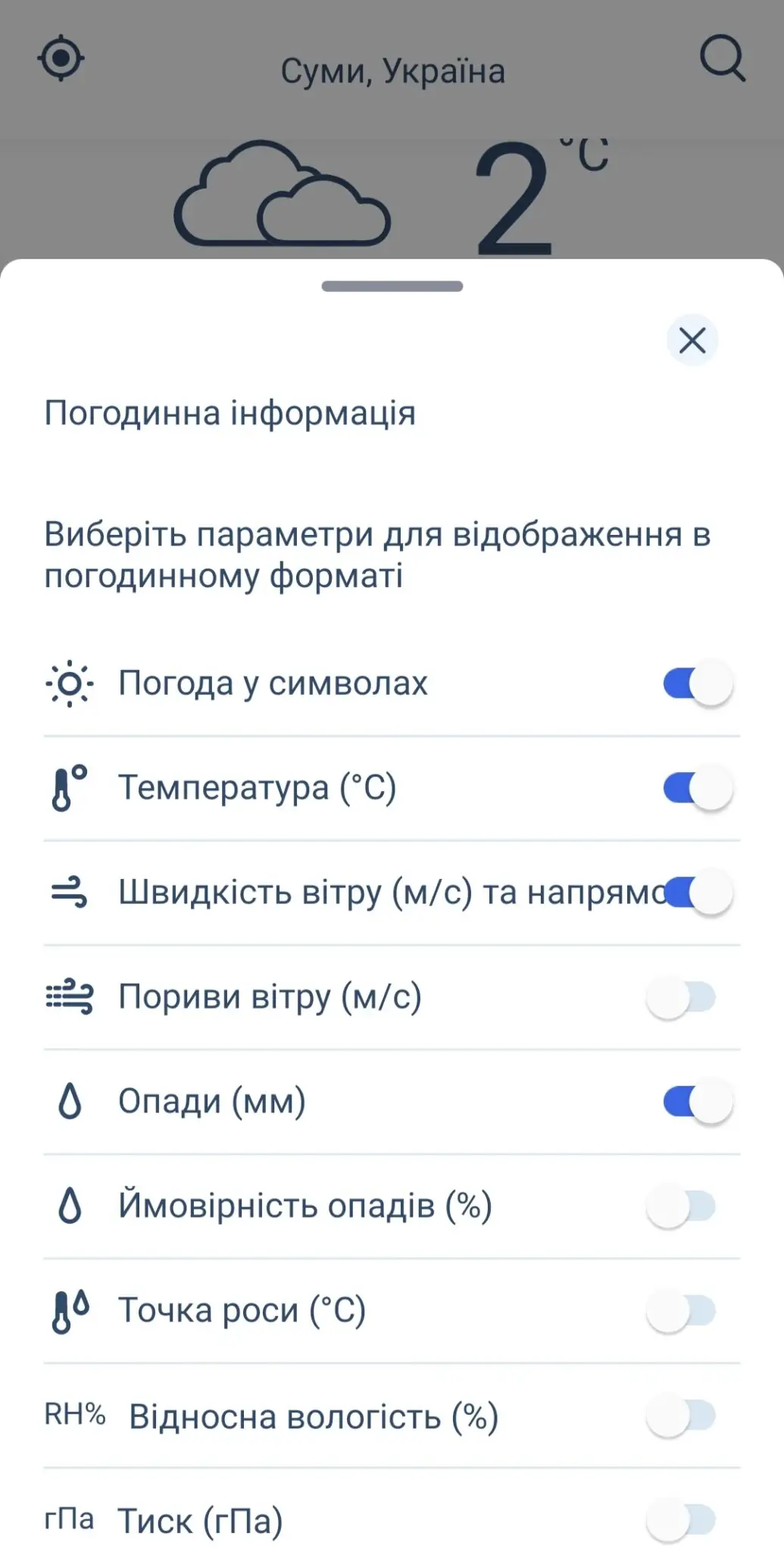Viewport: 784px width, 1552px height.
Task: Click the droplet icon next to Опади
Action: (69, 1102)
